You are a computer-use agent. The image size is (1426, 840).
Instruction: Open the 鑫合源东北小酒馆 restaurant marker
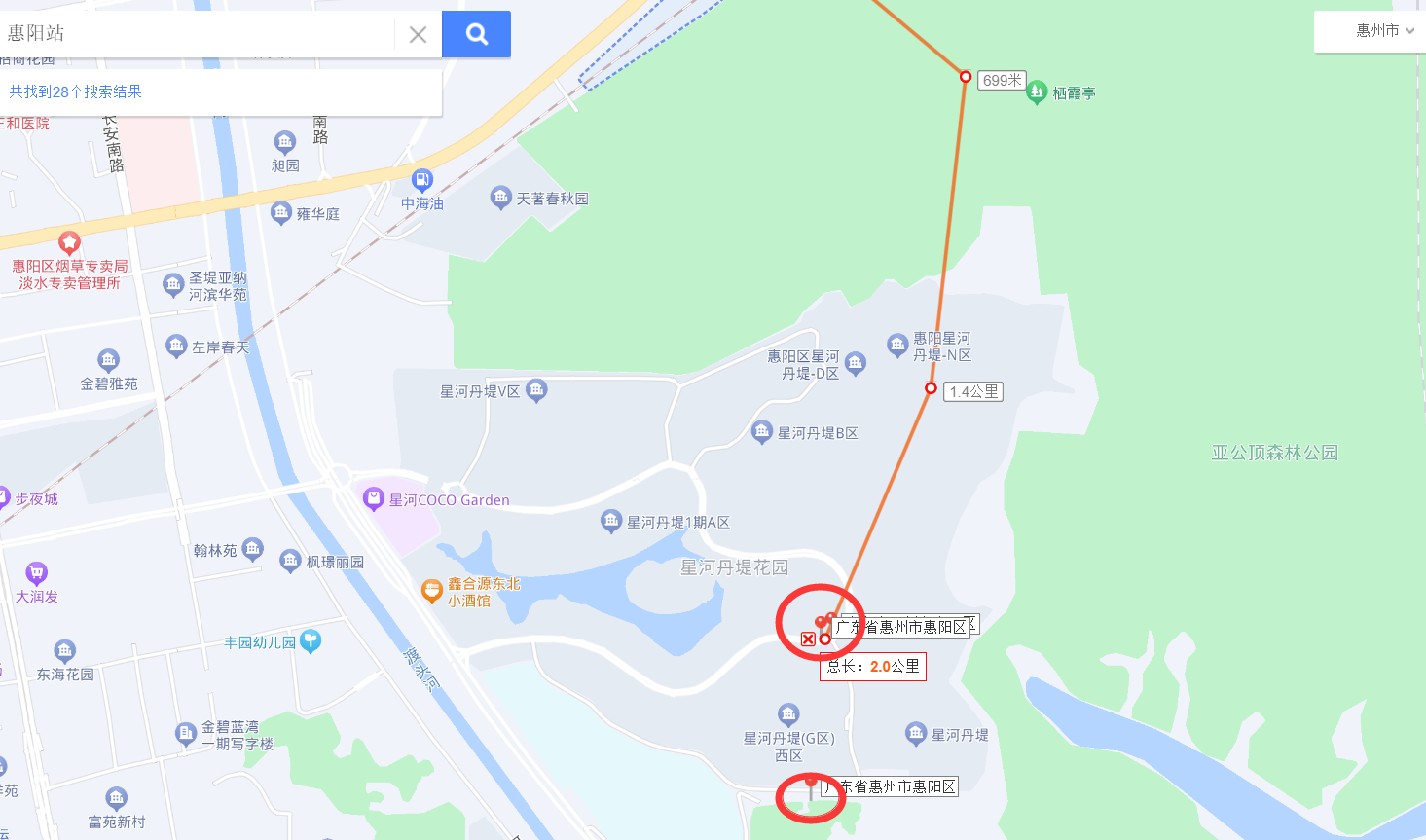coord(431,591)
